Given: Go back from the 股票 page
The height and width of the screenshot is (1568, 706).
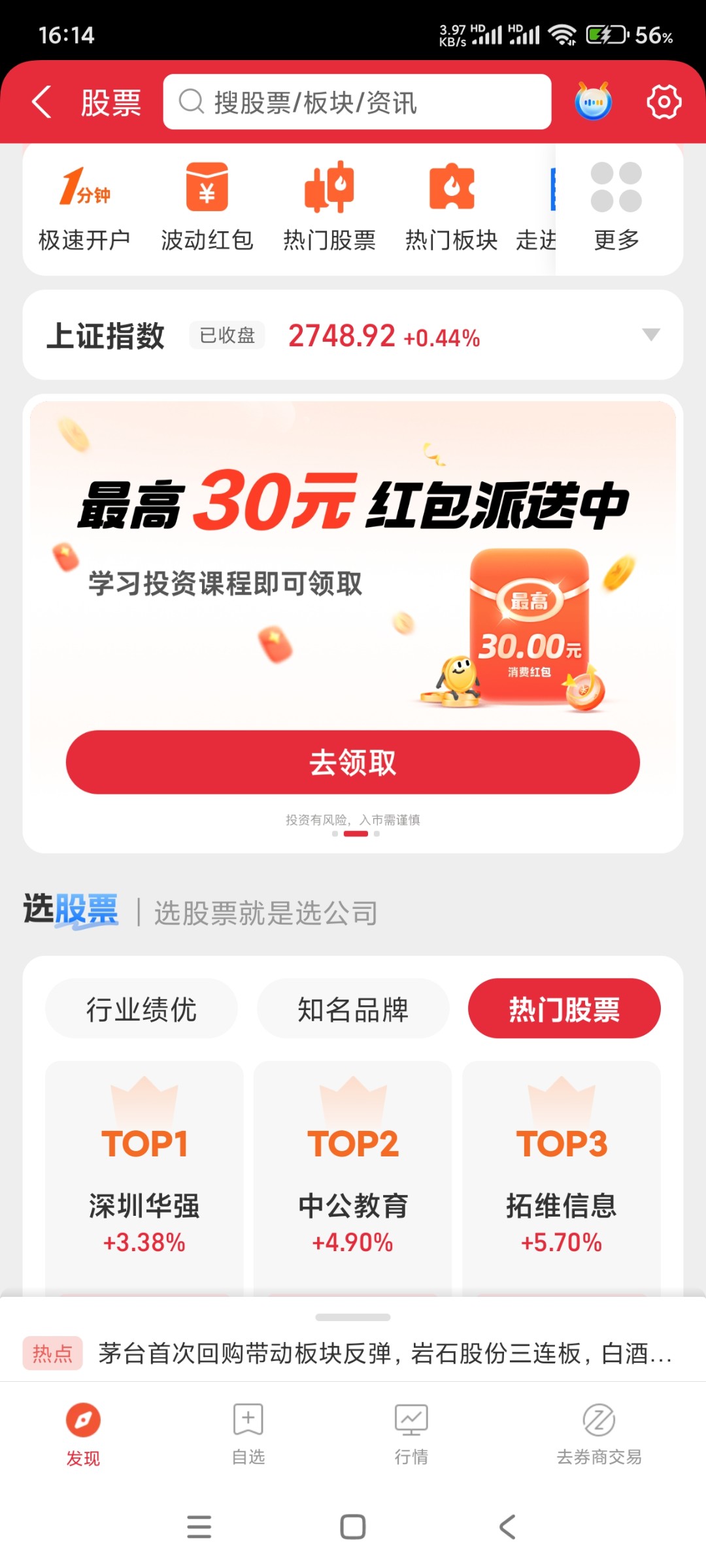Looking at the screenshot, I should tap(42, 103).
